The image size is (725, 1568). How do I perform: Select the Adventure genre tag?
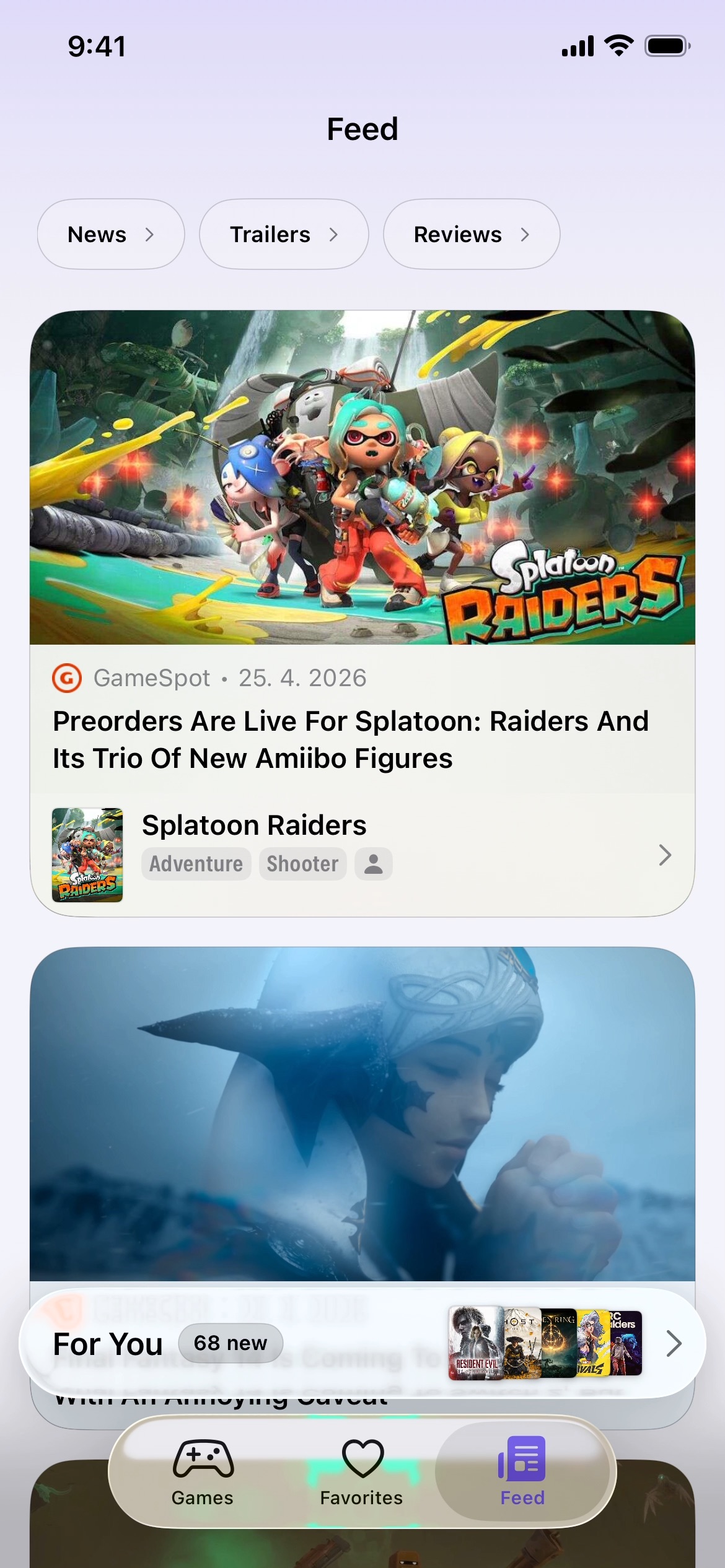[196, 863]
